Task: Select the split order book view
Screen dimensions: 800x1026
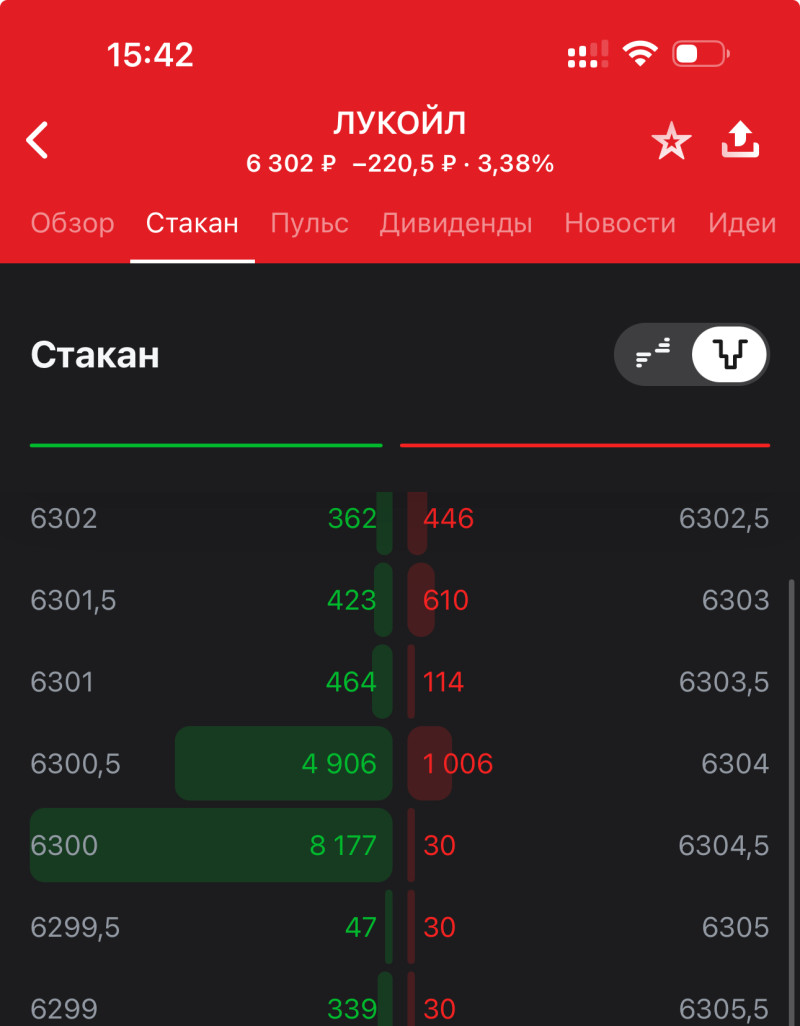Action: point(729,354)
